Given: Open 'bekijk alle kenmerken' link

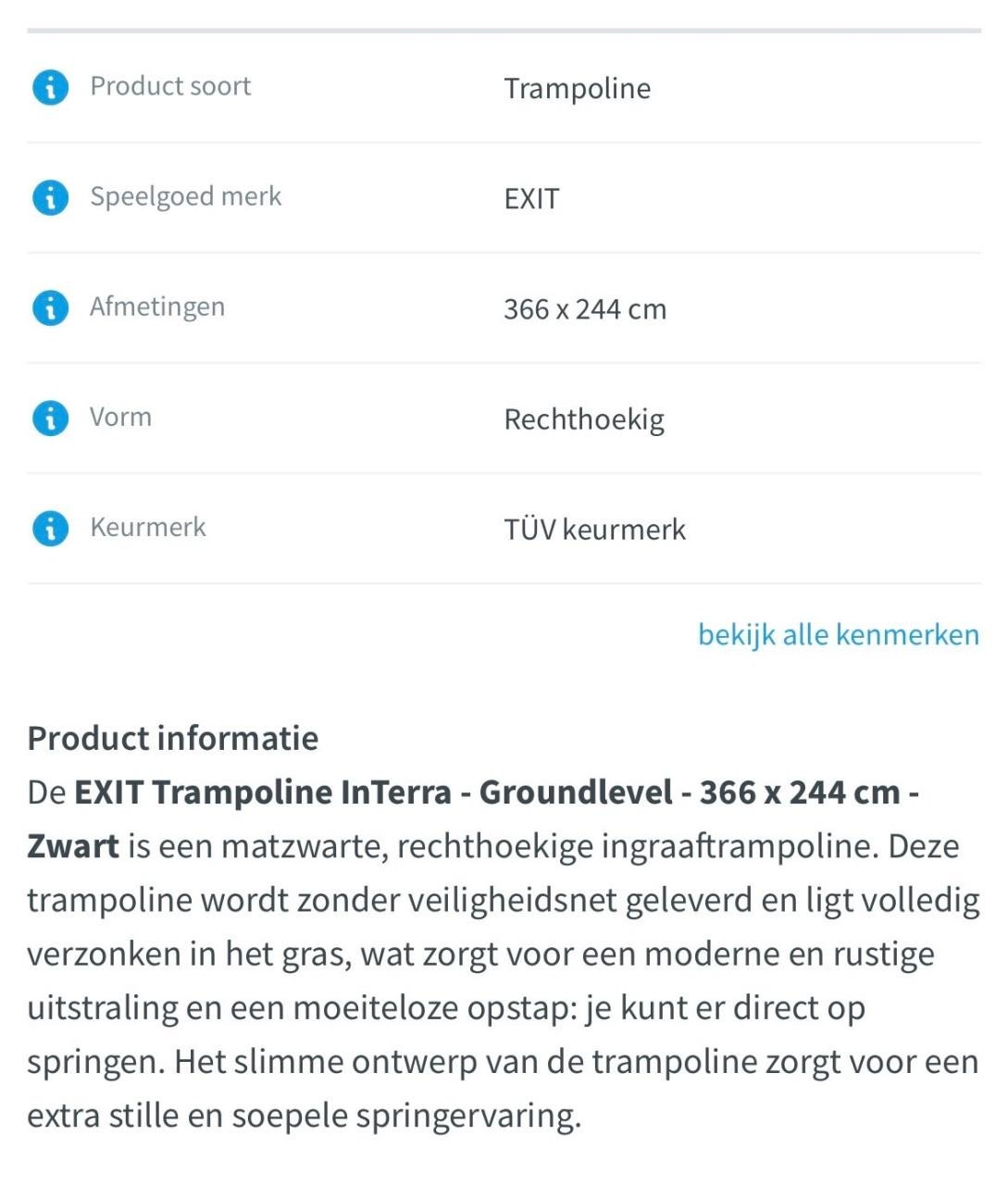Looking at the screenshot, I should coord(838,635).
